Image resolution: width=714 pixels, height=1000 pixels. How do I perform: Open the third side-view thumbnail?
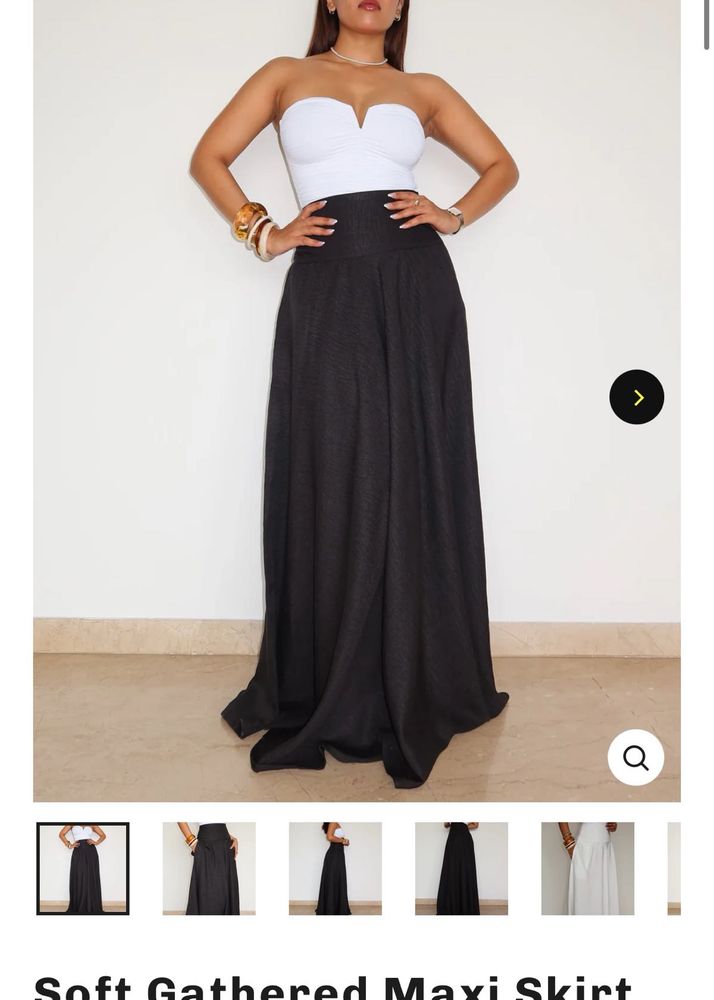pyautogui.click(x=335, y=868)
